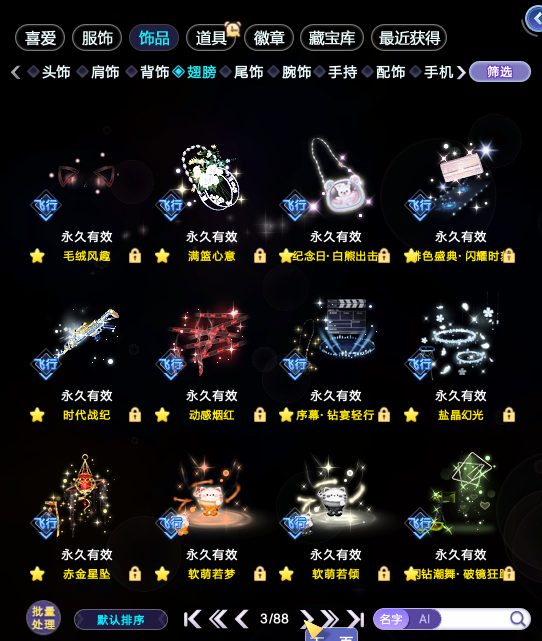Open the 筛选 filter button
542x641 pixels.
[x=499, y=72]
